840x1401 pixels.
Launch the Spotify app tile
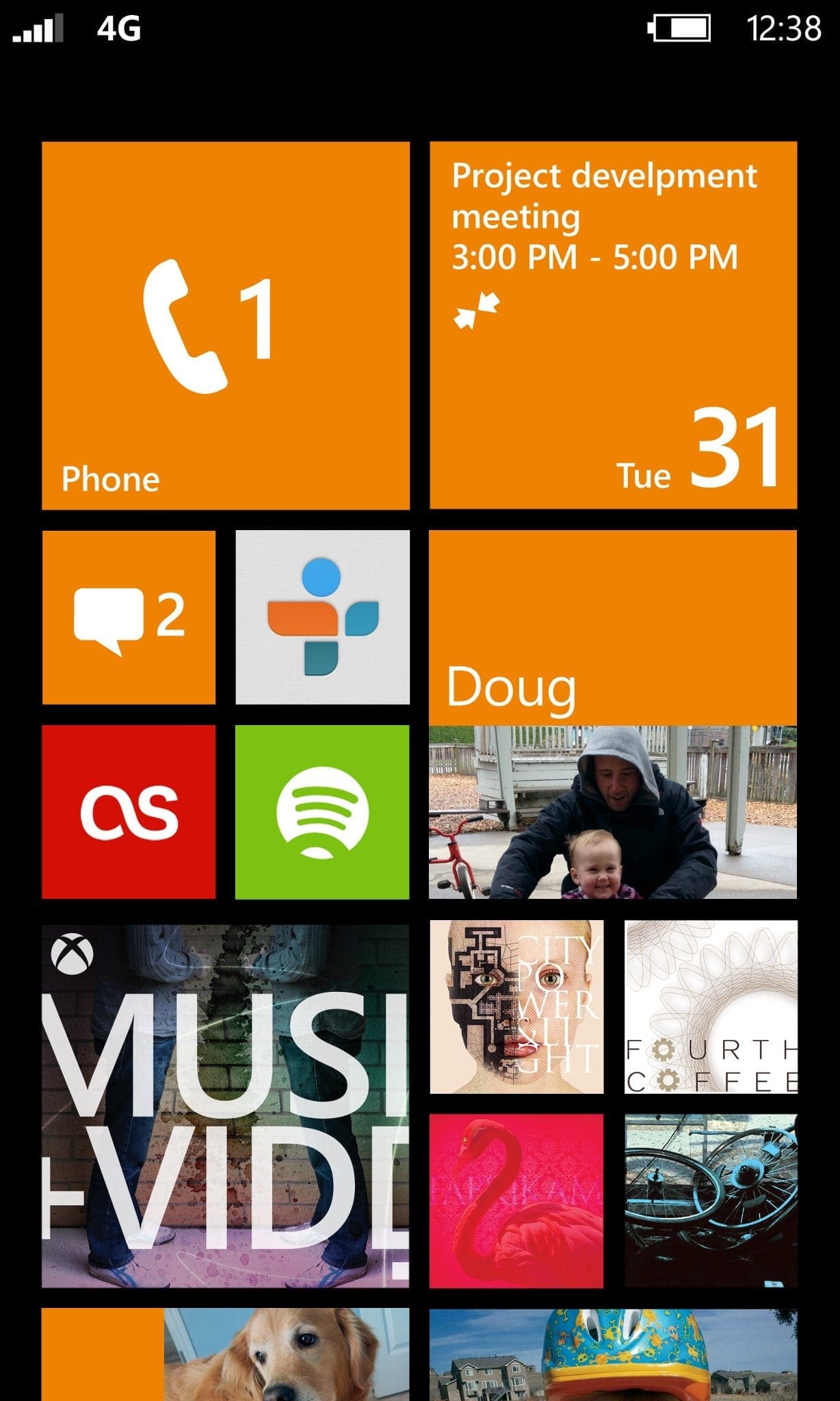[x=322, y=812]
